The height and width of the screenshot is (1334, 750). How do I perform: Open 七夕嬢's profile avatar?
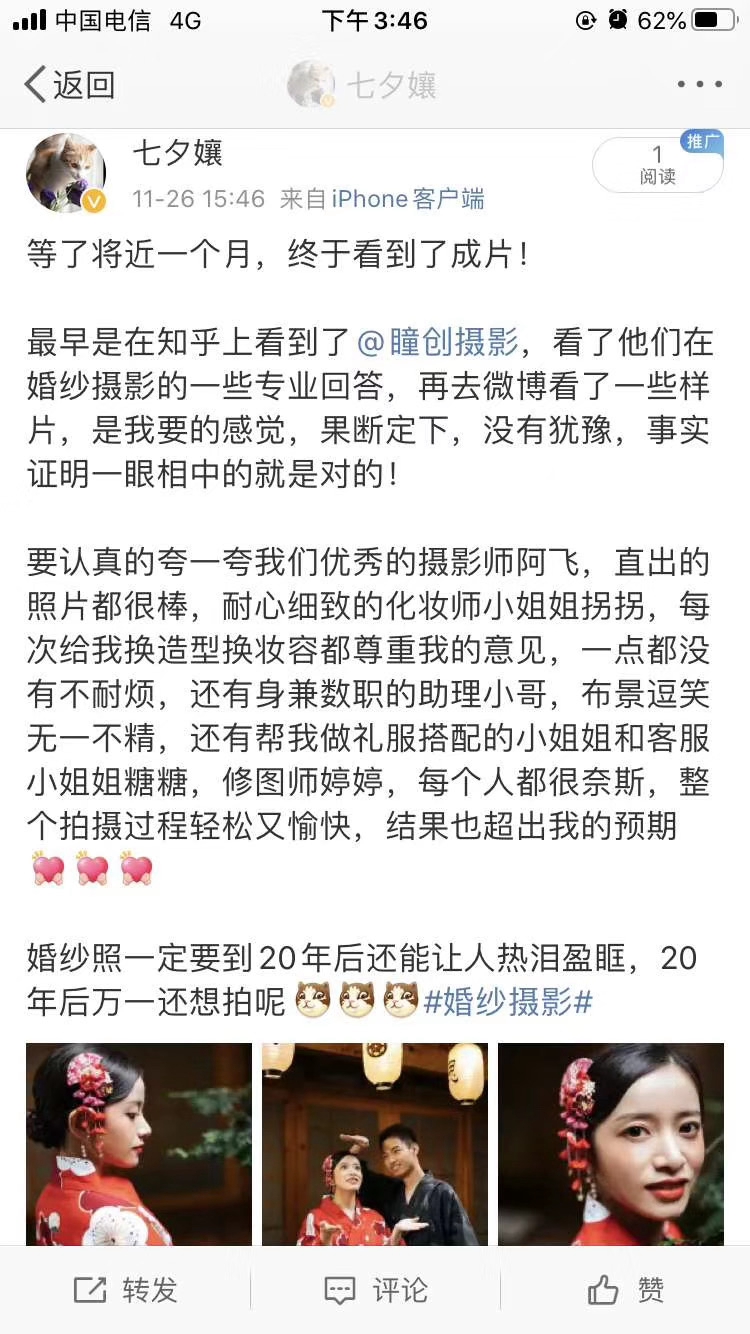(66, 173)
